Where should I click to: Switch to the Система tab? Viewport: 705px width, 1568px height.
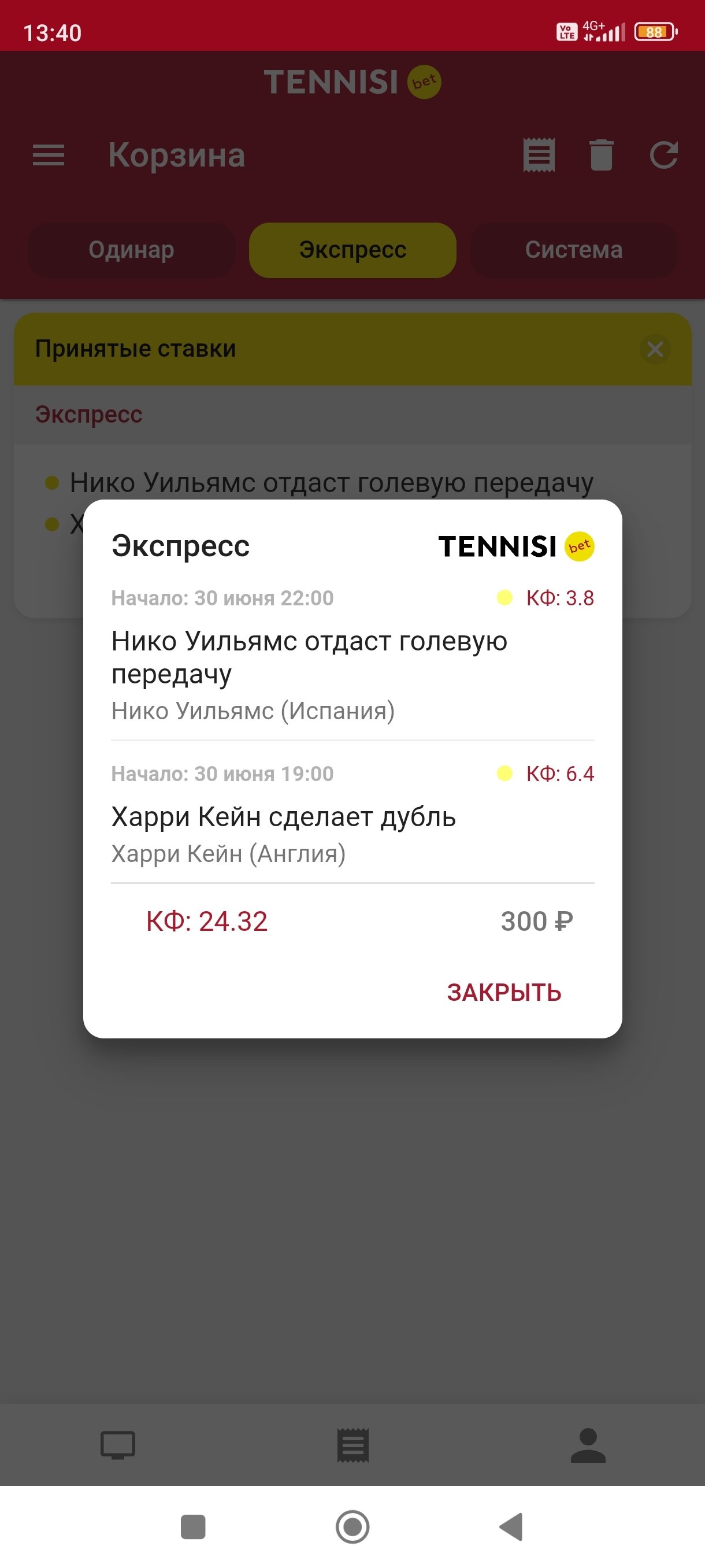(x=574, y=250)
